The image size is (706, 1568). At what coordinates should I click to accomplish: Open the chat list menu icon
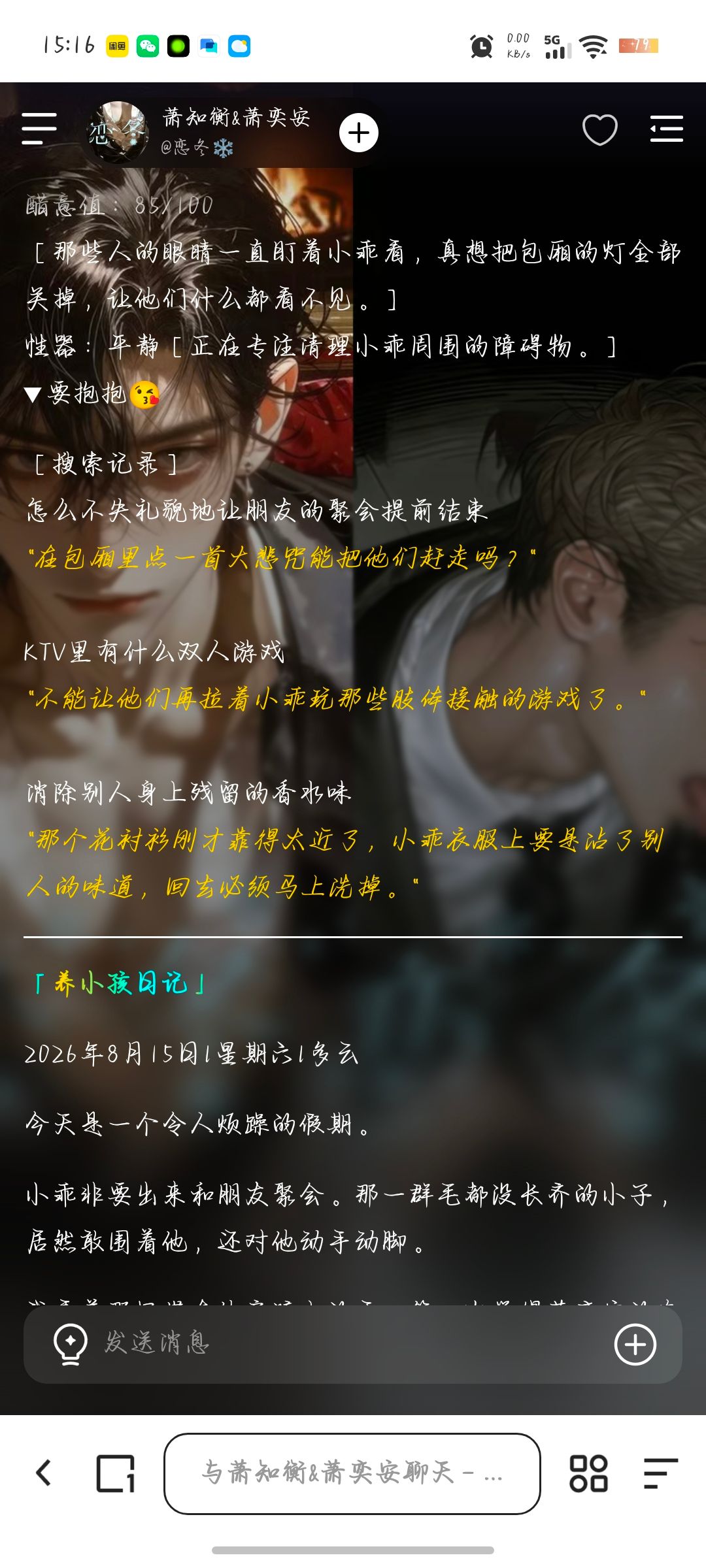[666, 129]
